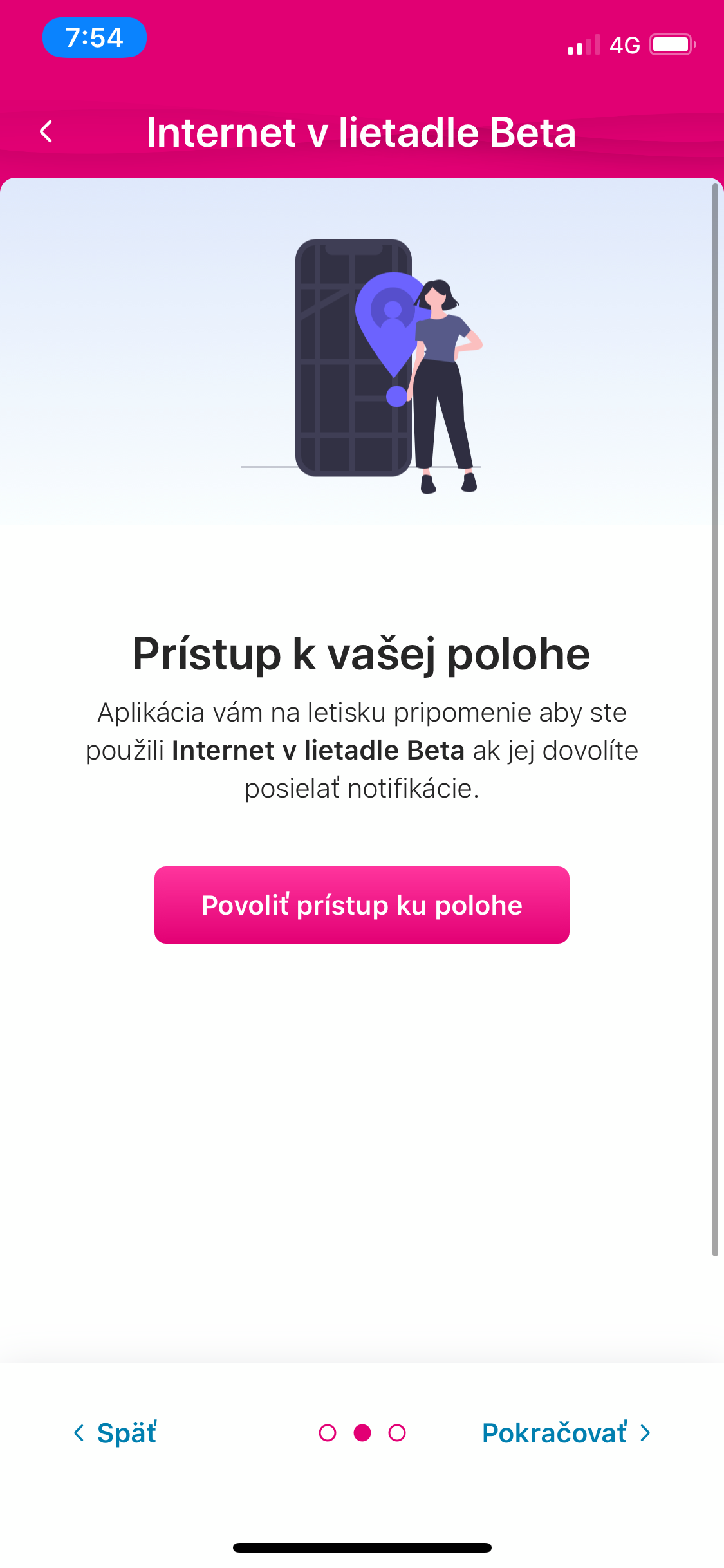The image size is (724, 1568).
Task: Go back with Späť
Action: click(x=116, y=1433)
